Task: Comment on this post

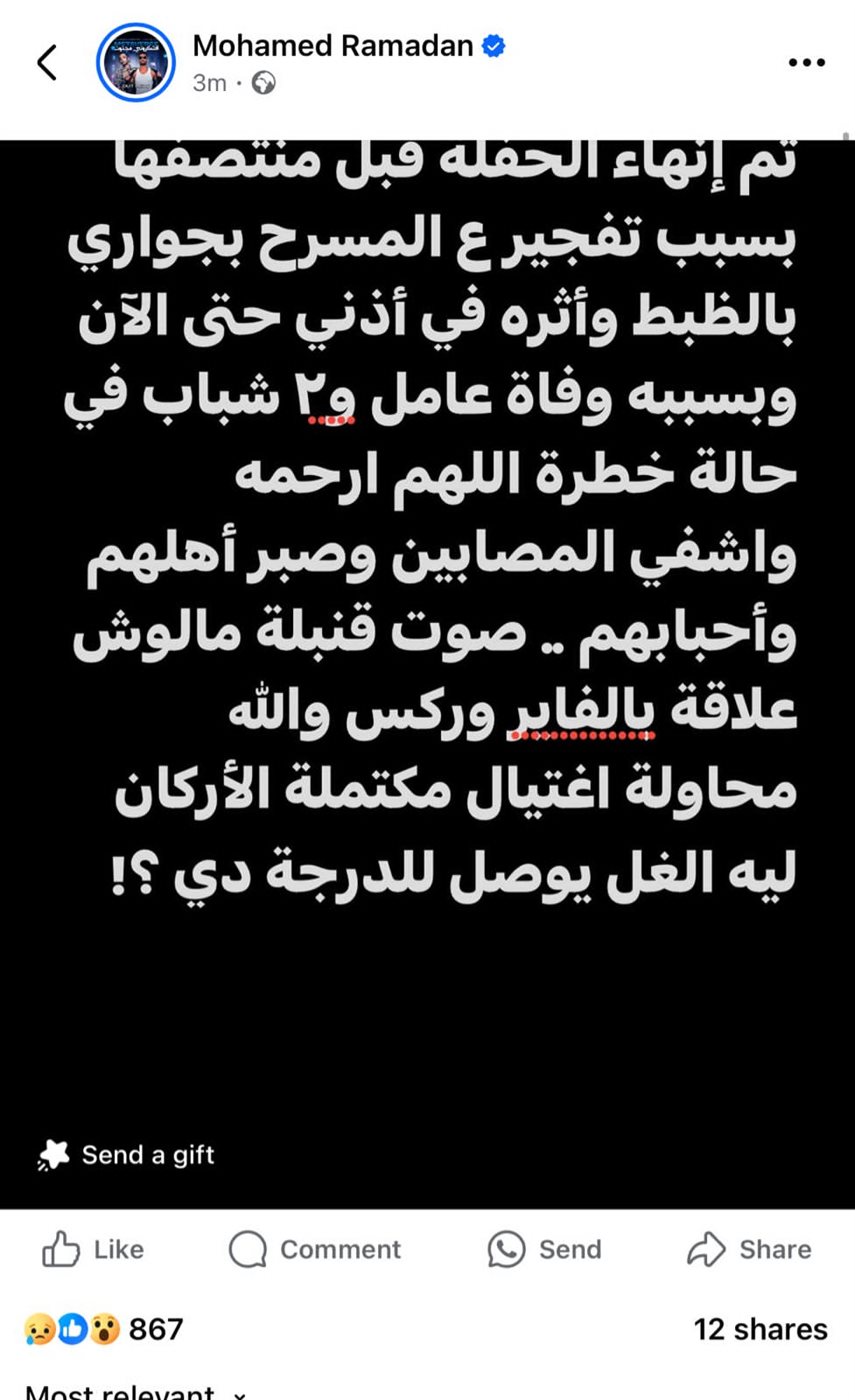Action: click(x=315, y=1249)
